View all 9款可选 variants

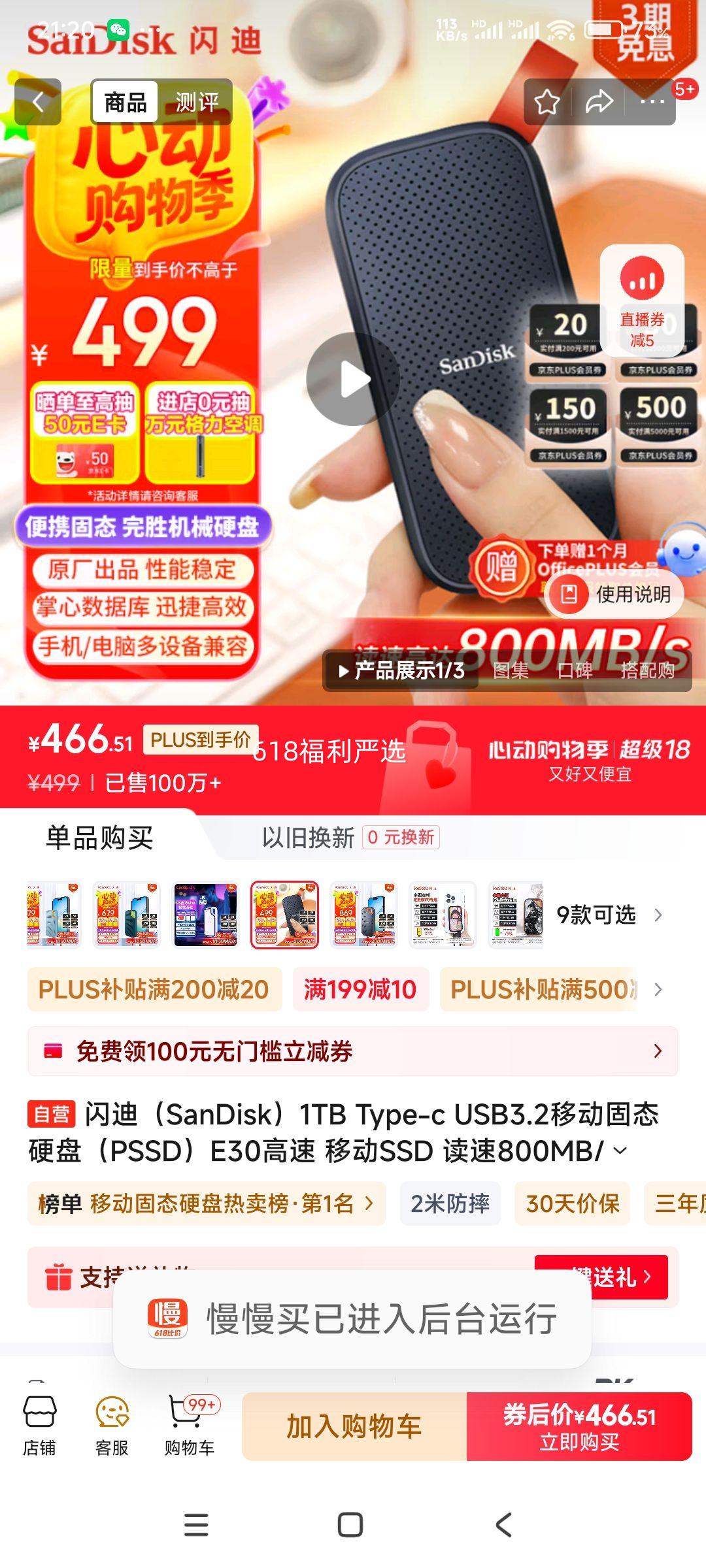[x=608, y=915]
